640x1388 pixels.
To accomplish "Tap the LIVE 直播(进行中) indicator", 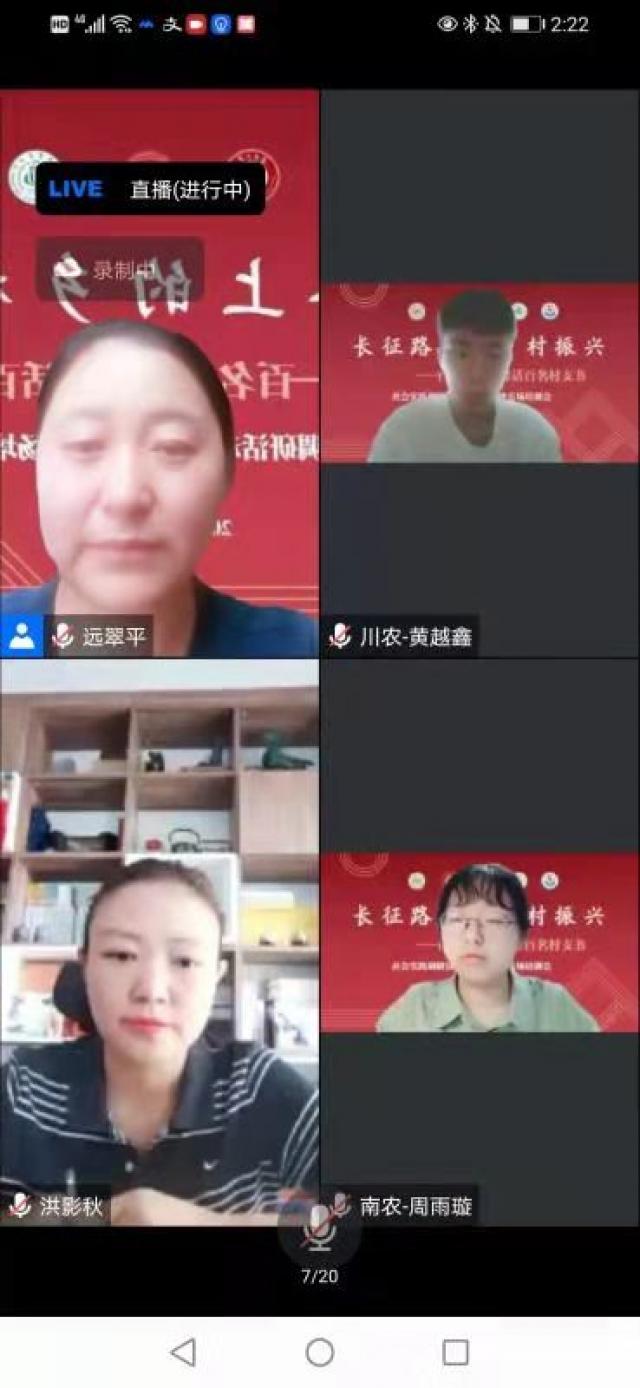I will (x=151, y=189).
